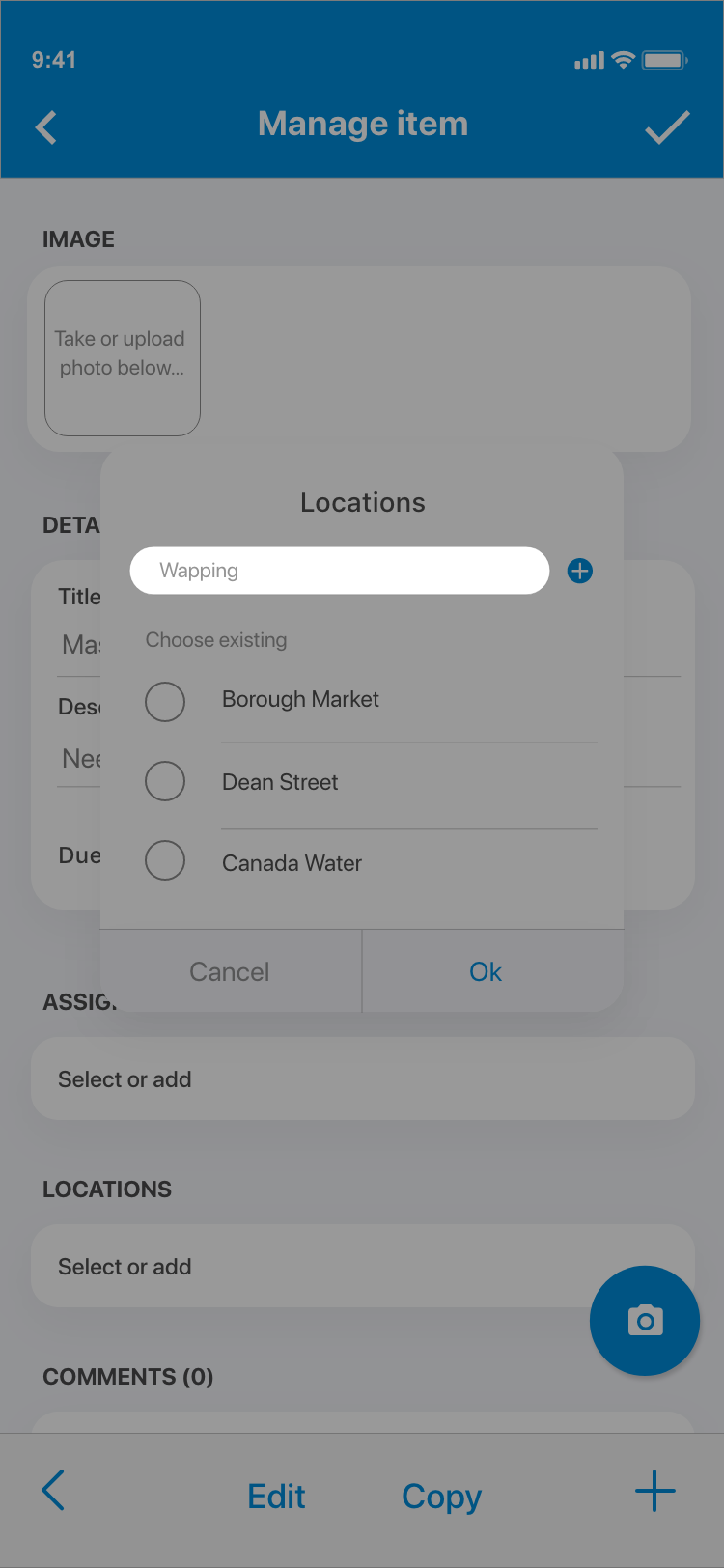Tap Edit in the bottom toolbar

point(276,1496)
